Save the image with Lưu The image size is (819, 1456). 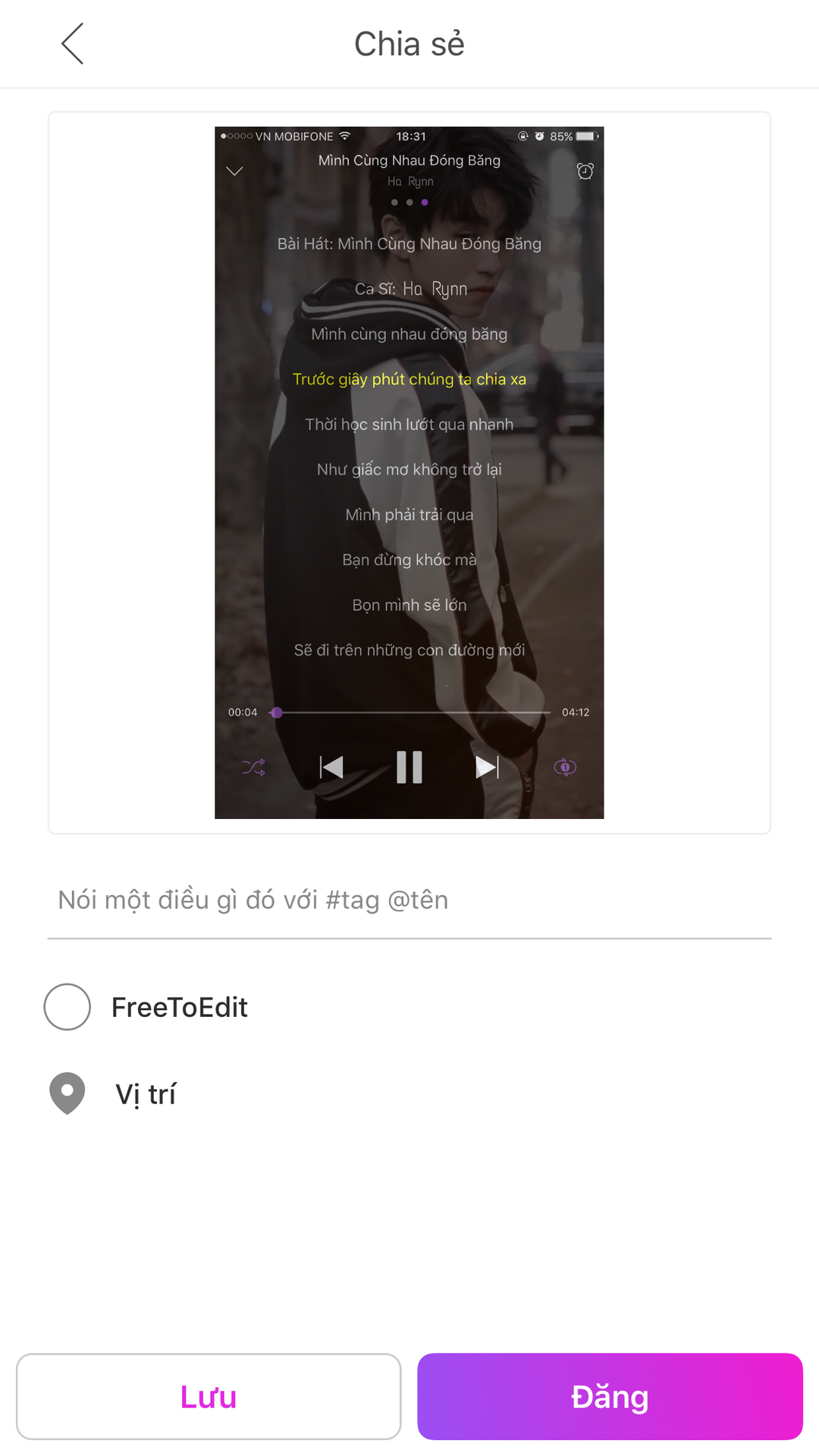(209, 1397)
